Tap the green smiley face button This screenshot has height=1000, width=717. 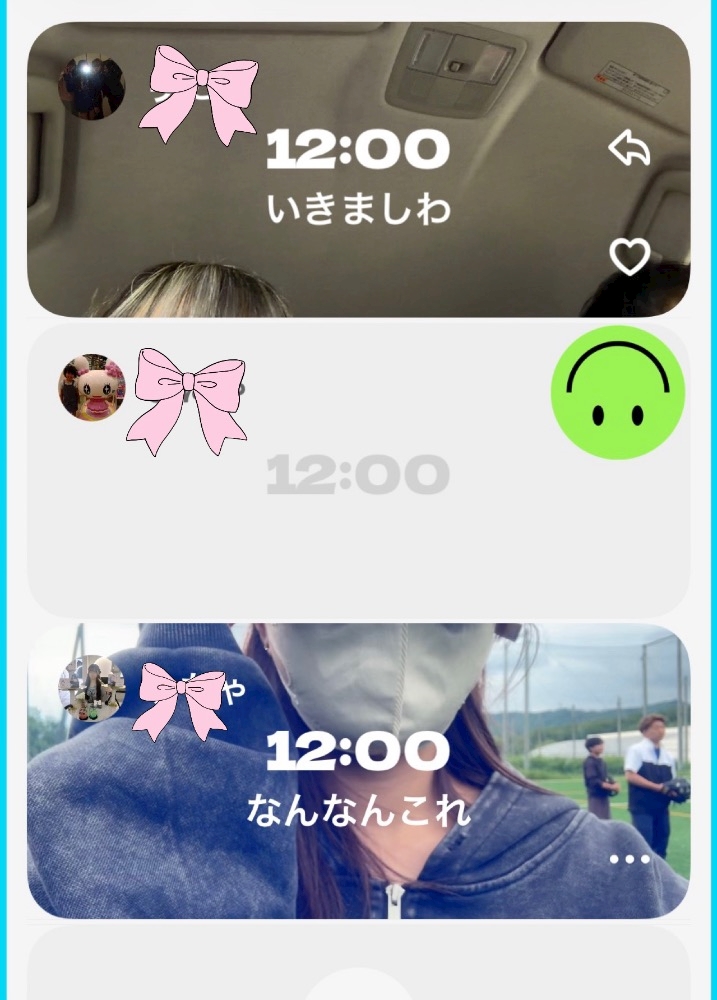point(617,392)
